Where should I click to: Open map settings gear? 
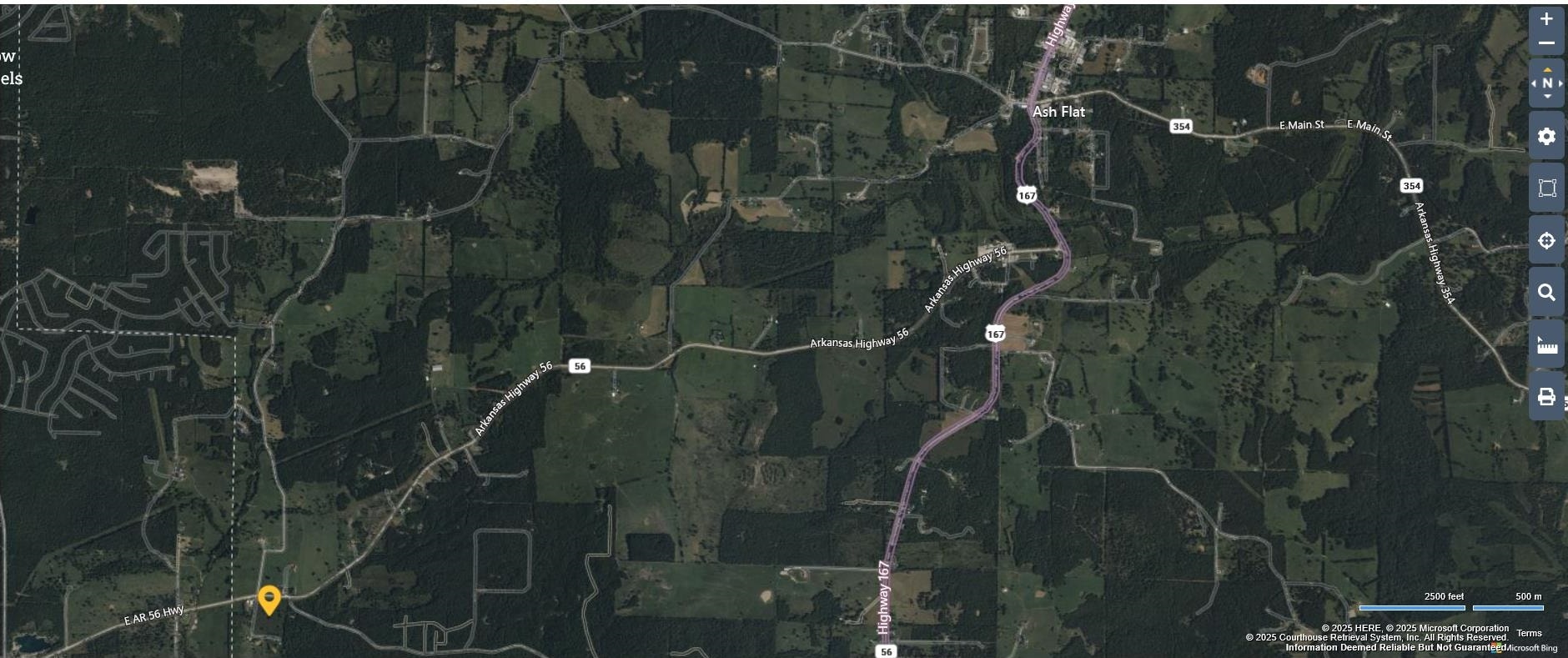pos(1546,136)
